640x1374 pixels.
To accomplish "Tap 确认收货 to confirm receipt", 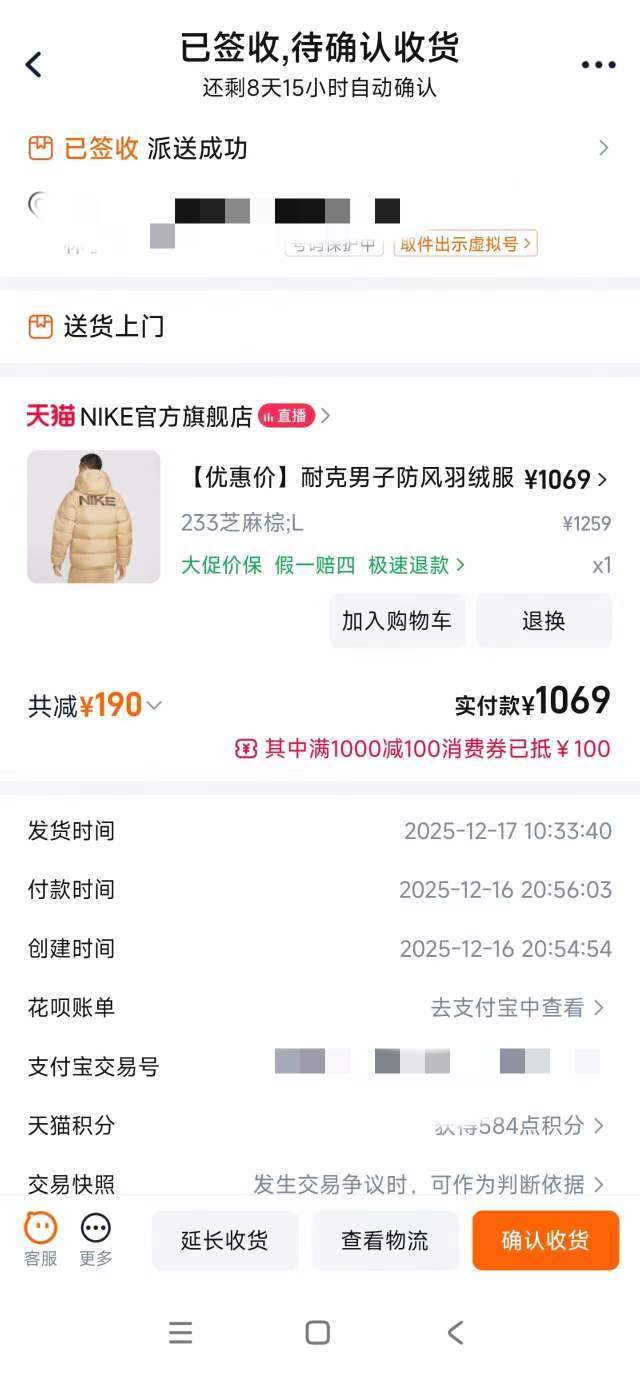I will tap(545, 1241).
